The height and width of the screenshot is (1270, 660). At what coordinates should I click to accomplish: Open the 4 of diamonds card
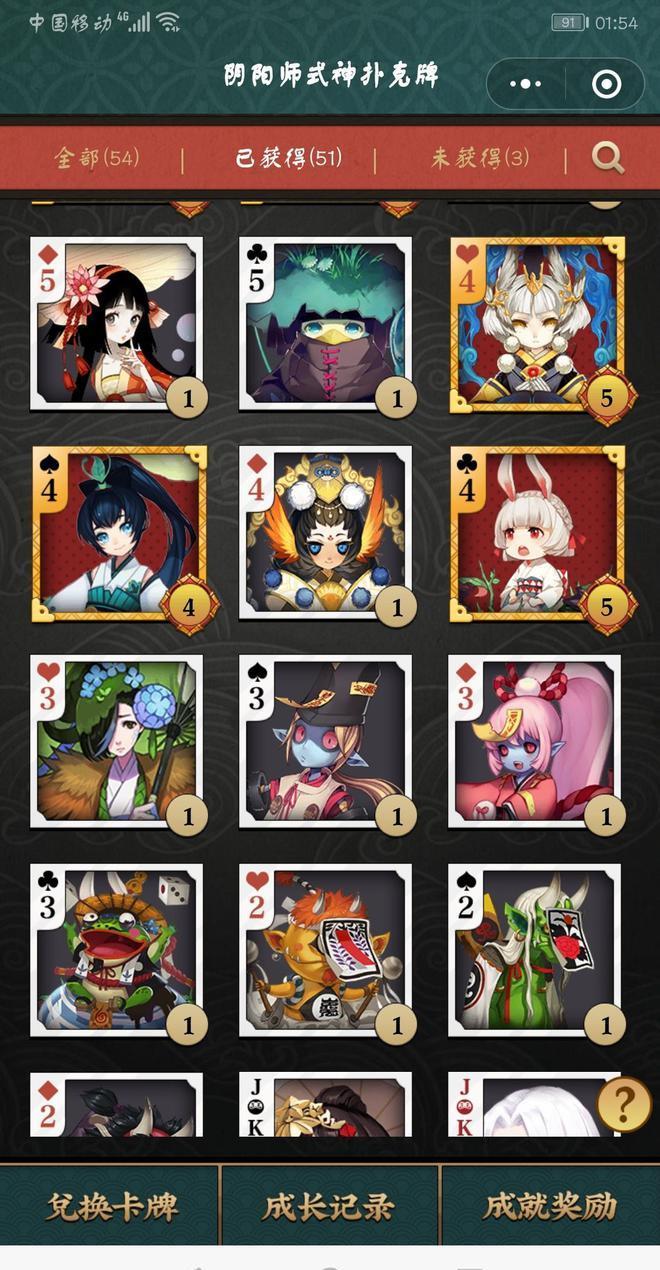(325, 533)
